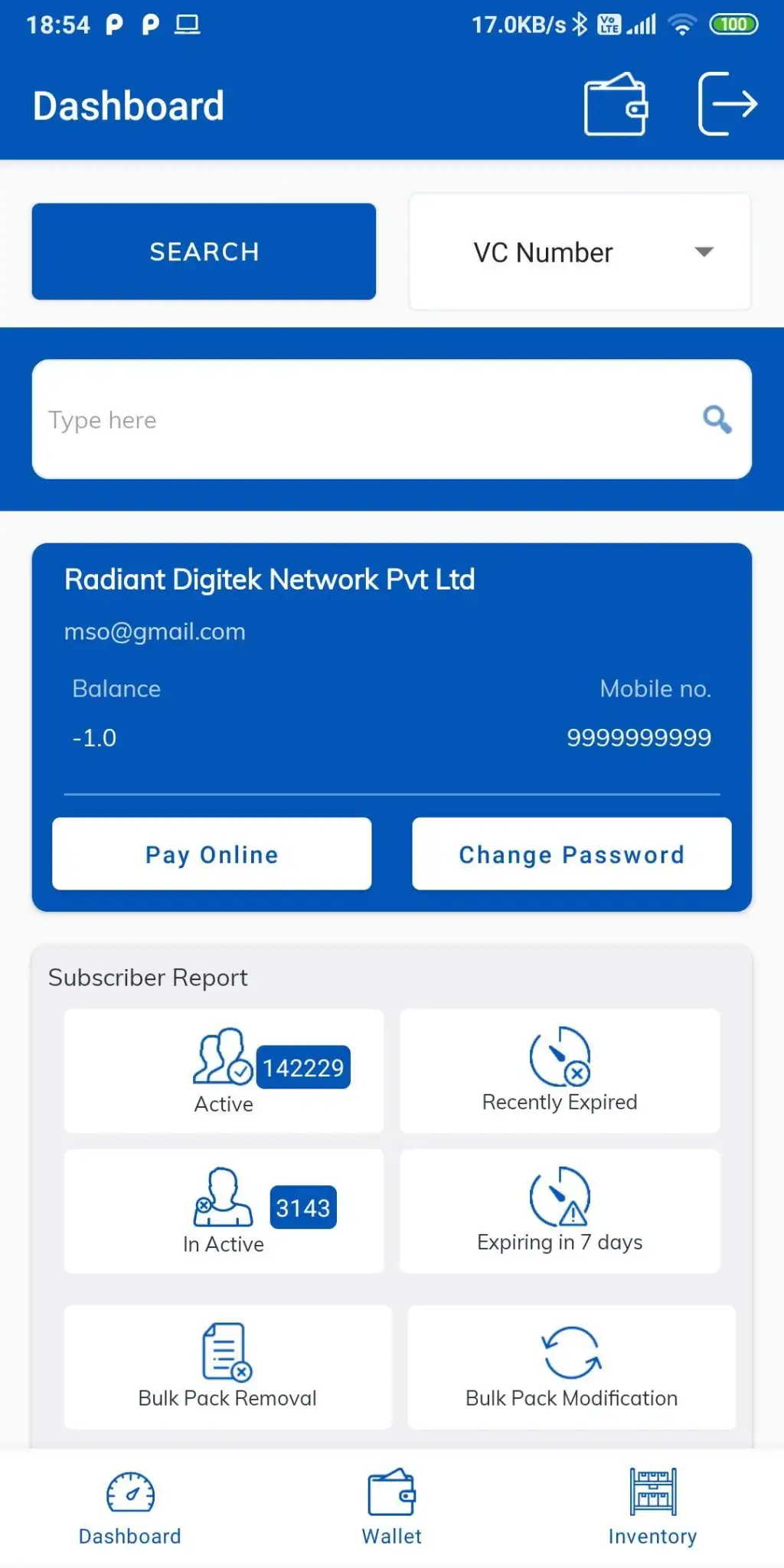Tap Pay Online

pos(212,854)
